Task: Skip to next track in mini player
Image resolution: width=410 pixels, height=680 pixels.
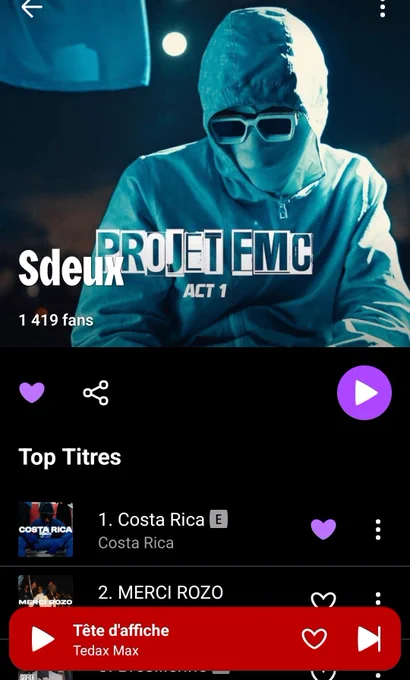Action: click(x=369, y=639)
